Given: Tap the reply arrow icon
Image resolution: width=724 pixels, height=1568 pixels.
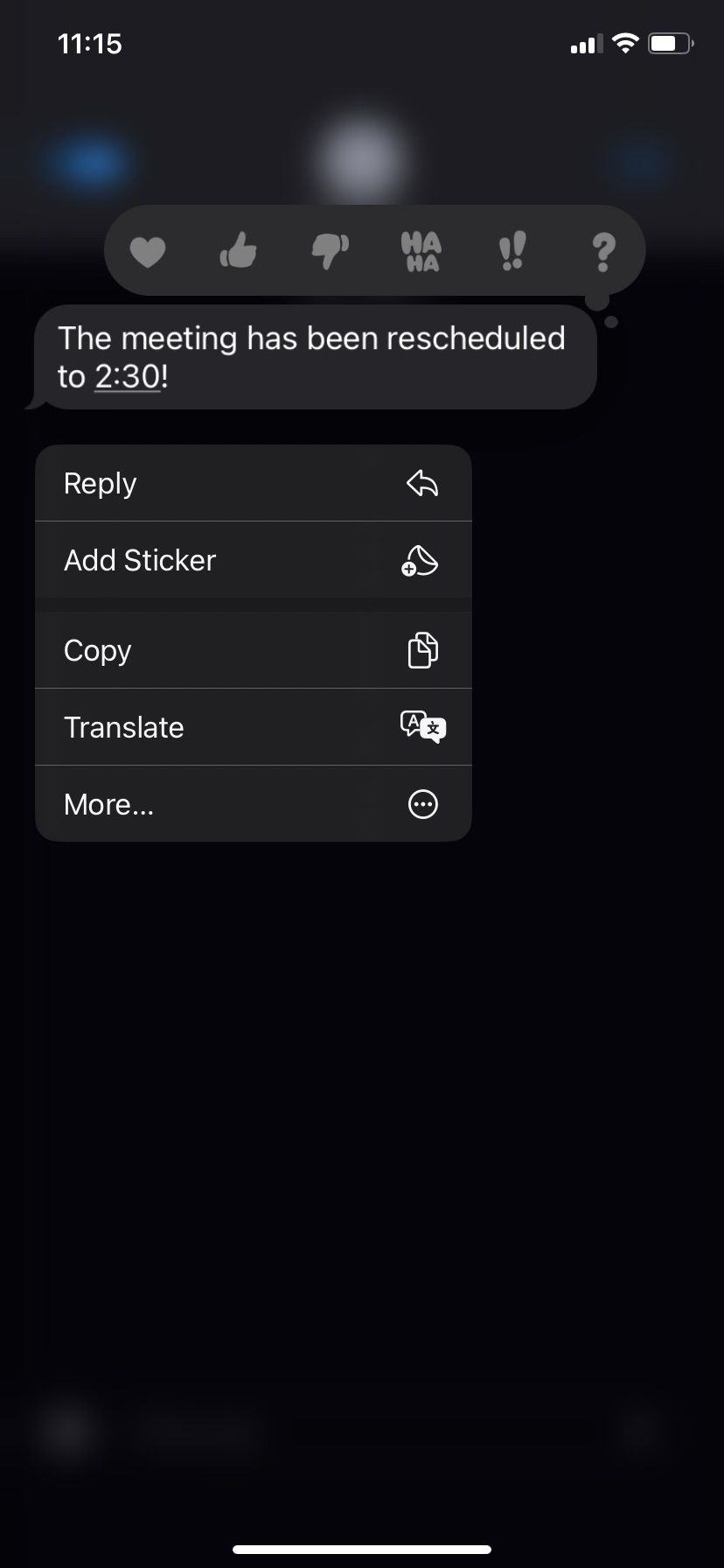Looking at the screenshot, I should 422,482.
